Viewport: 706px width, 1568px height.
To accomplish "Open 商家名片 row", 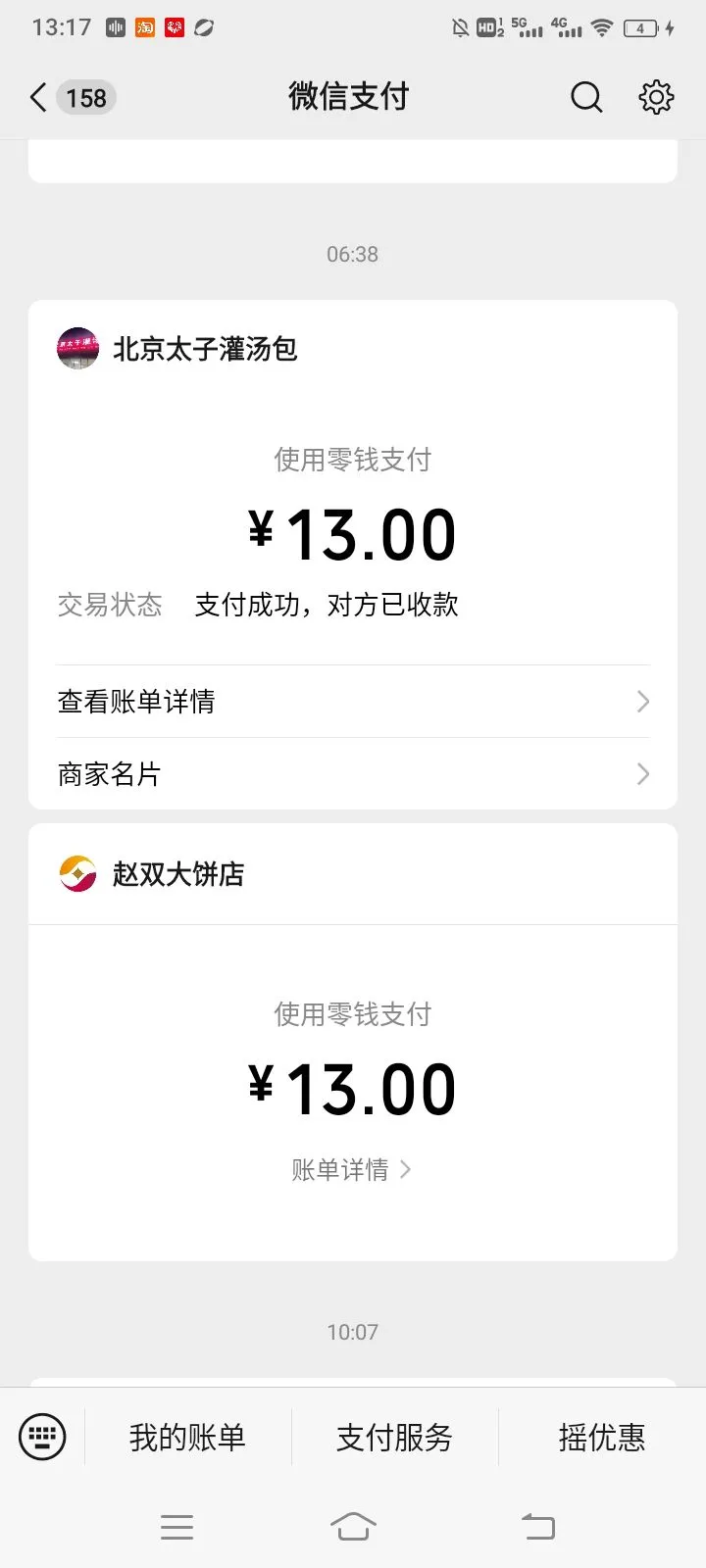I will pos(353,774).
